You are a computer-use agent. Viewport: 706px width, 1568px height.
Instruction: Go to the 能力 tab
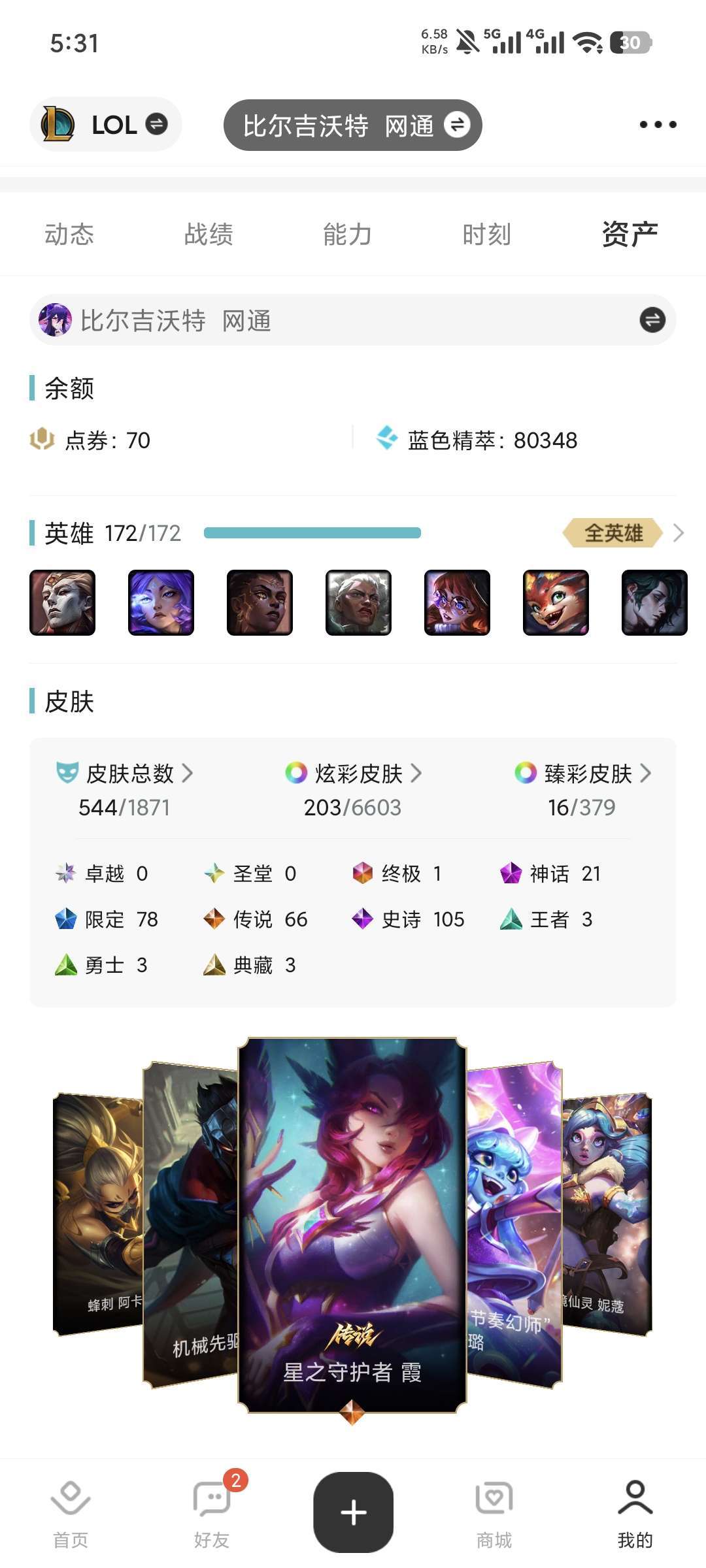click(x=348, y=234)
